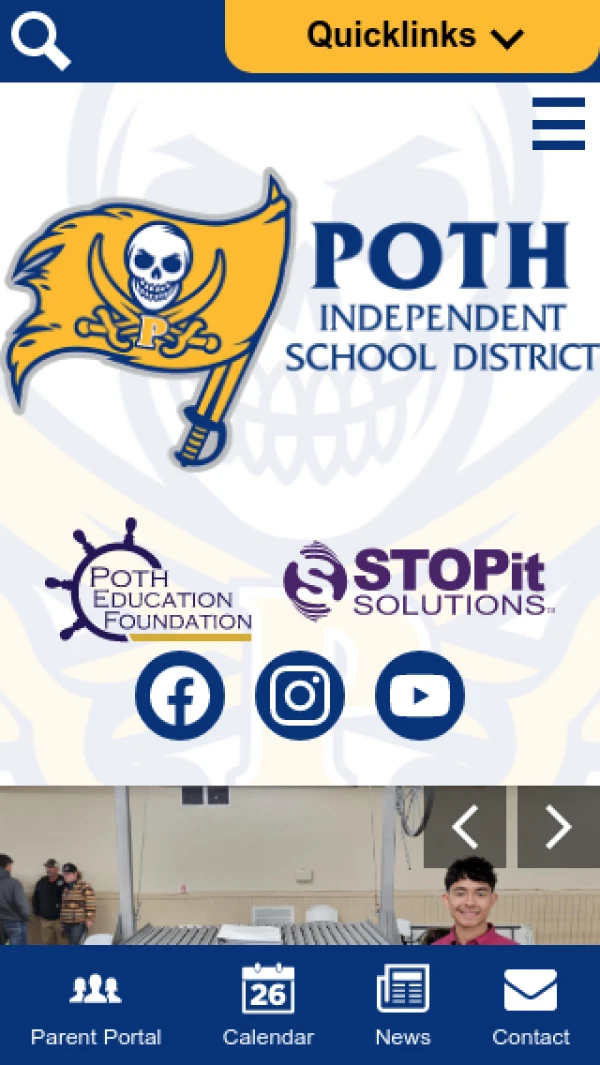Open the hamburger navigation menu
Viewport: 600px width, 1065px height.
558,124
